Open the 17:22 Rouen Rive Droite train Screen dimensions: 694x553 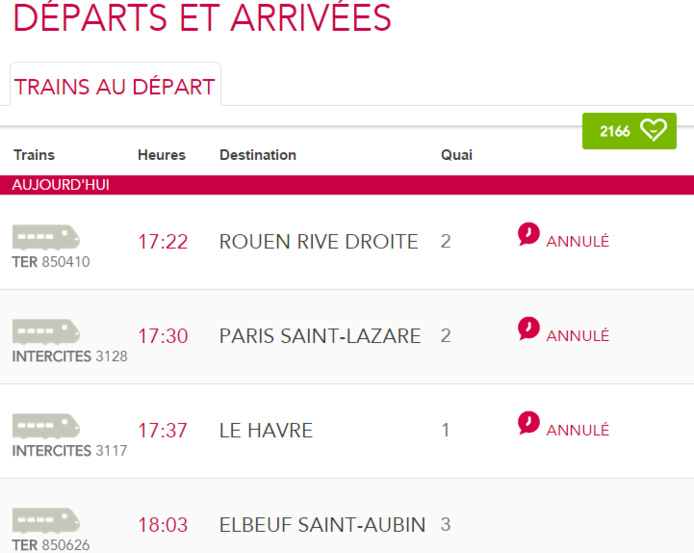[x=318, y=242]
